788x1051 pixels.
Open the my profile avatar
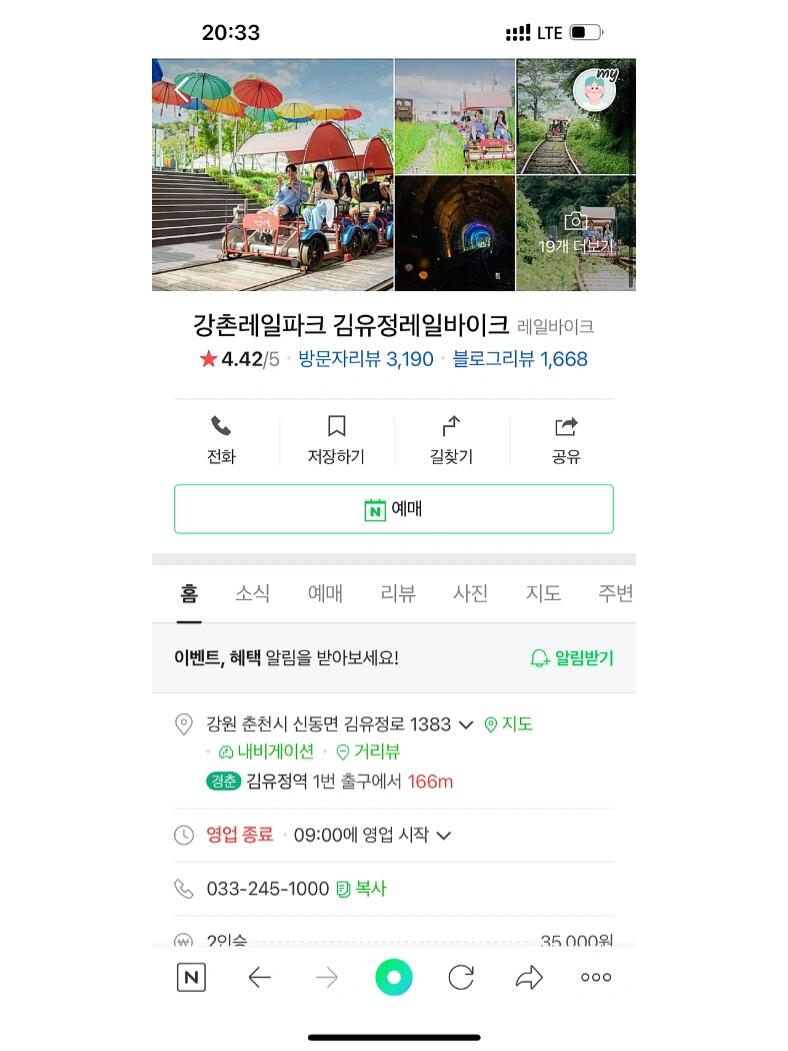click(x=594, y=90)
